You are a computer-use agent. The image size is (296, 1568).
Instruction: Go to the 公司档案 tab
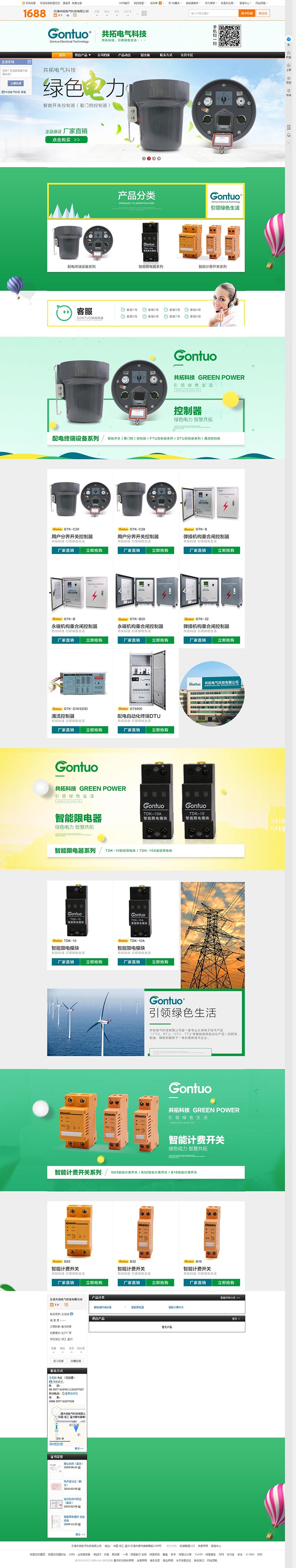(104, 55)
